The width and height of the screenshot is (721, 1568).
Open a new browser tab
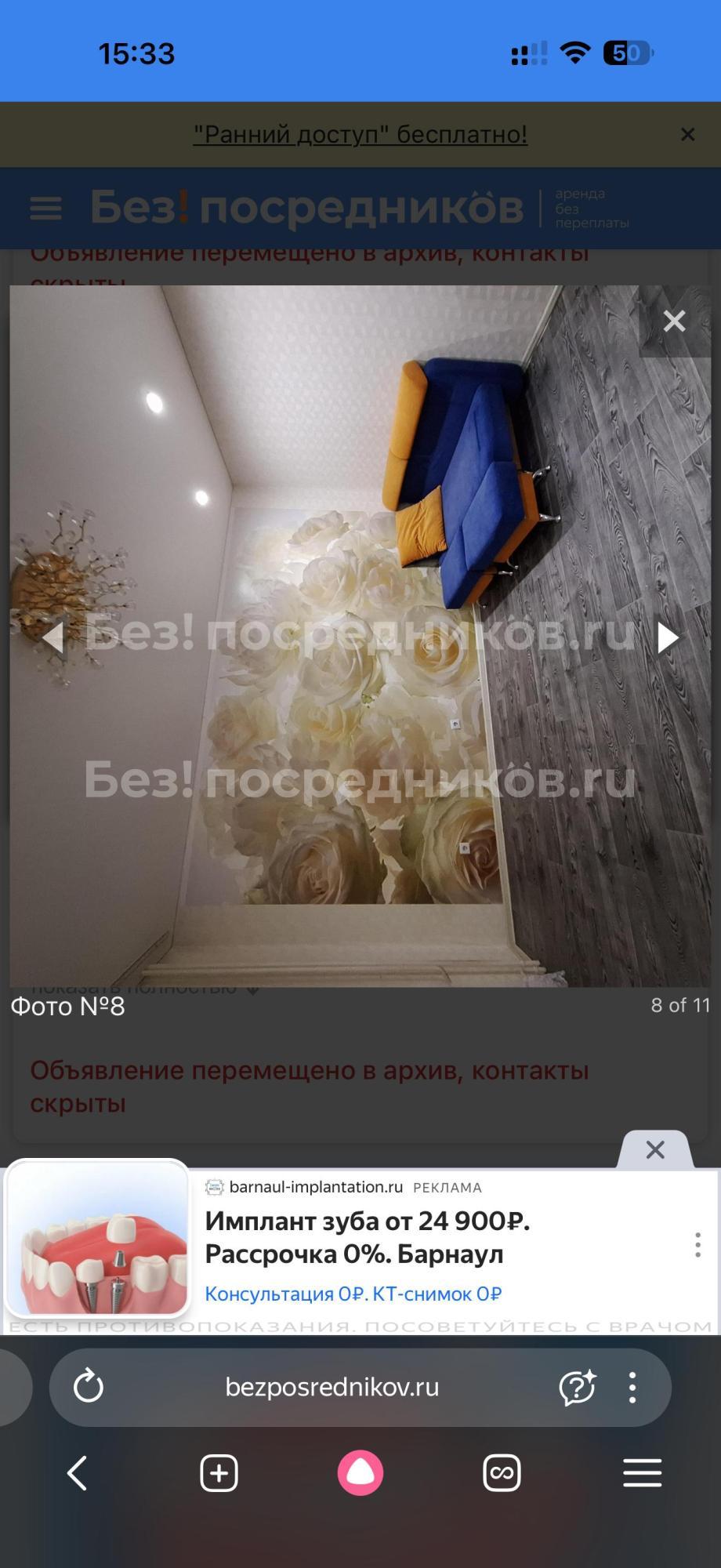point(219,1473)
